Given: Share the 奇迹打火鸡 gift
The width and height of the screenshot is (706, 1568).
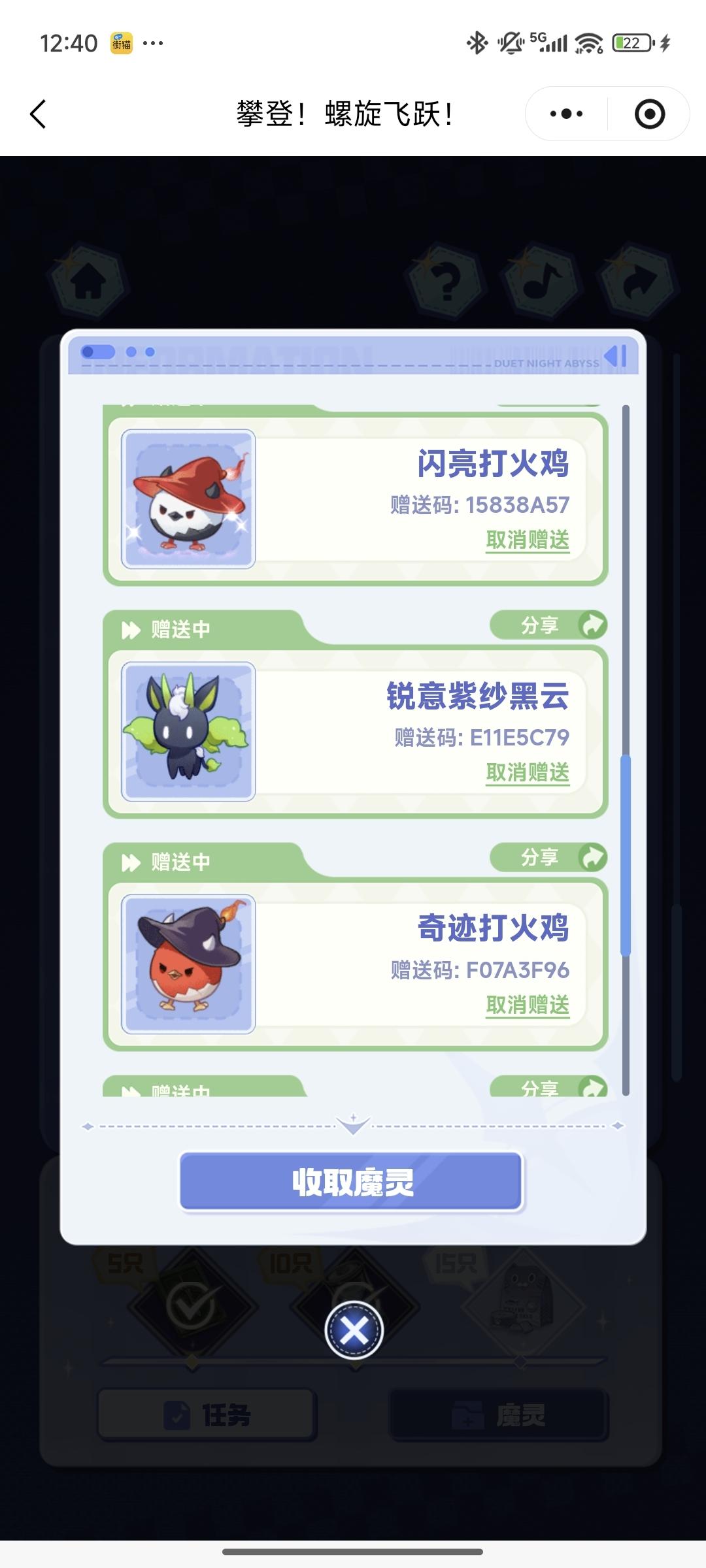Looking at the screenshot, I should coord(548,857).
